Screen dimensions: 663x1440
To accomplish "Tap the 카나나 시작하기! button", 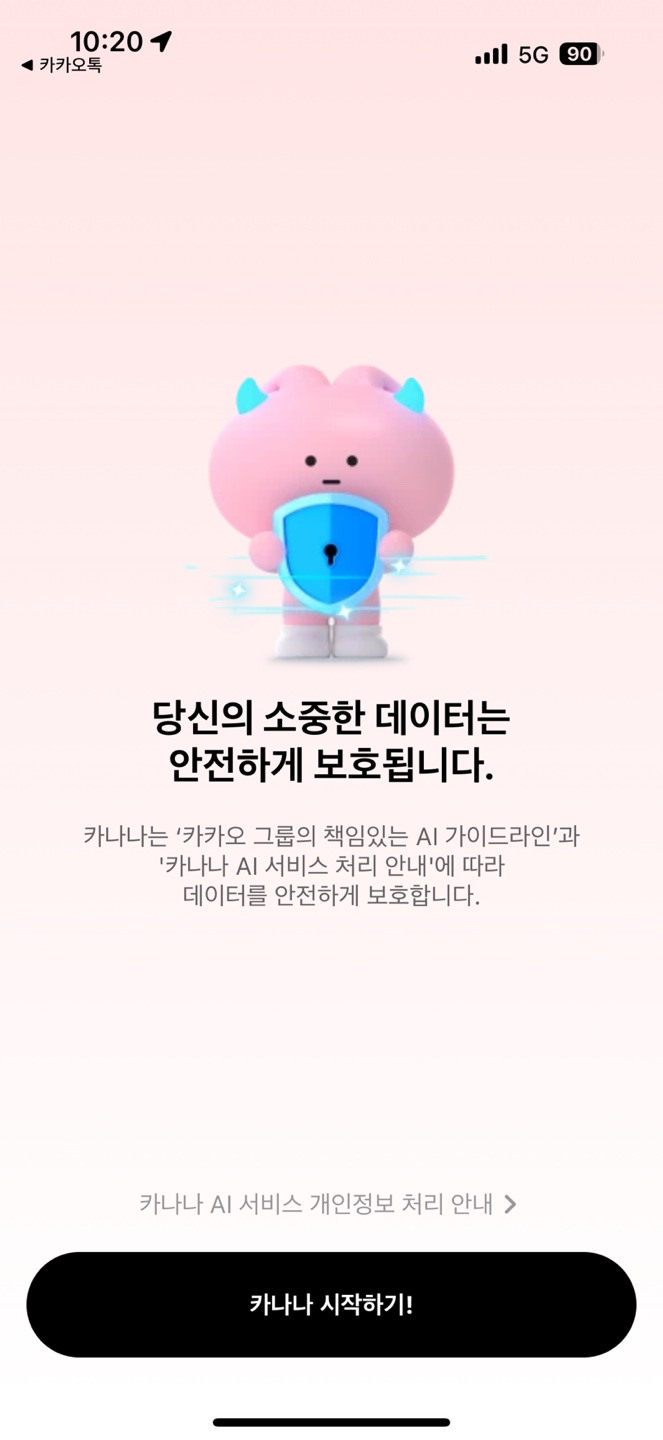I will point(331,1305).
